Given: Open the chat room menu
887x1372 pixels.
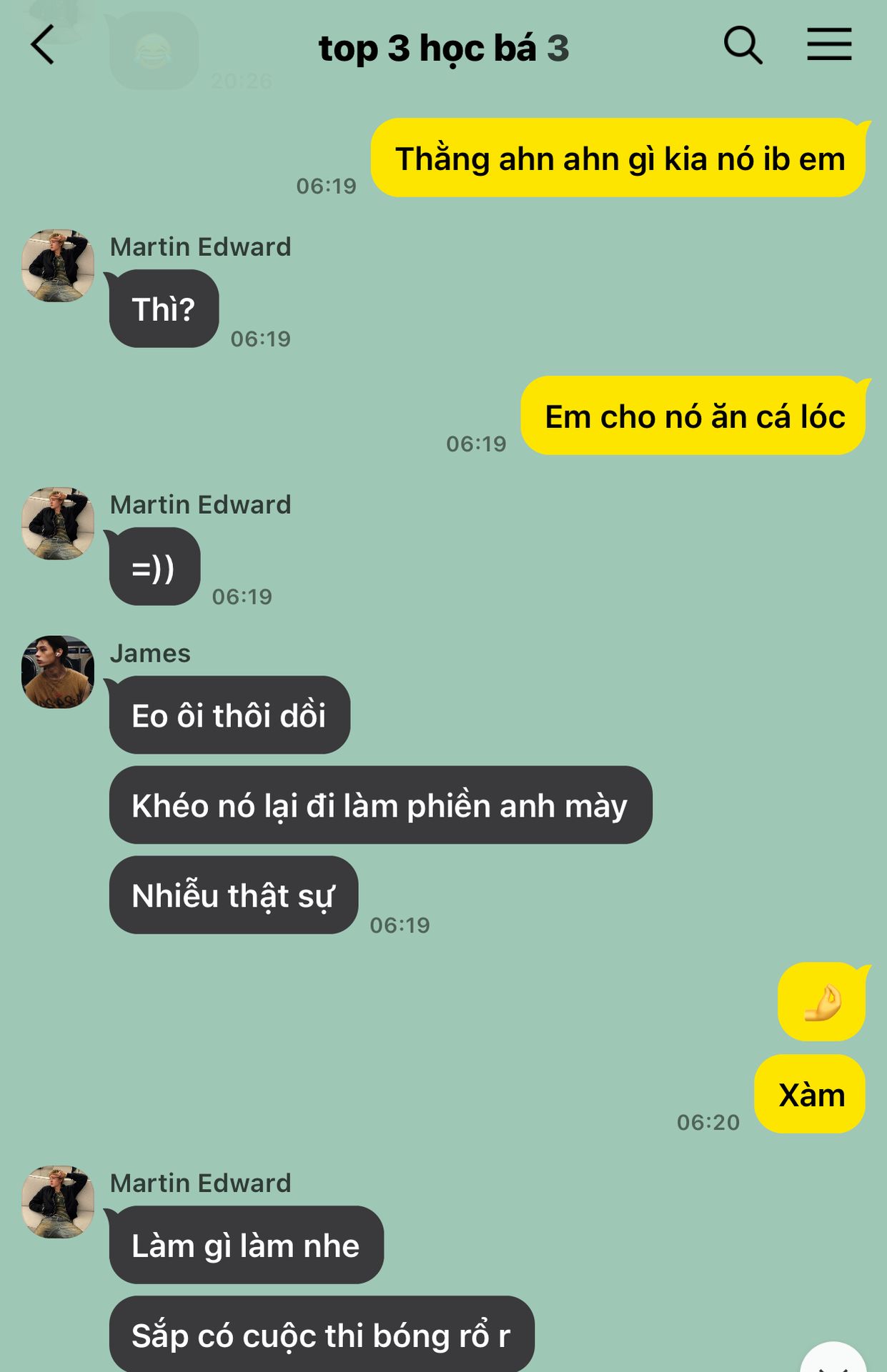Looking at the screenshot, I should point(829,44).
